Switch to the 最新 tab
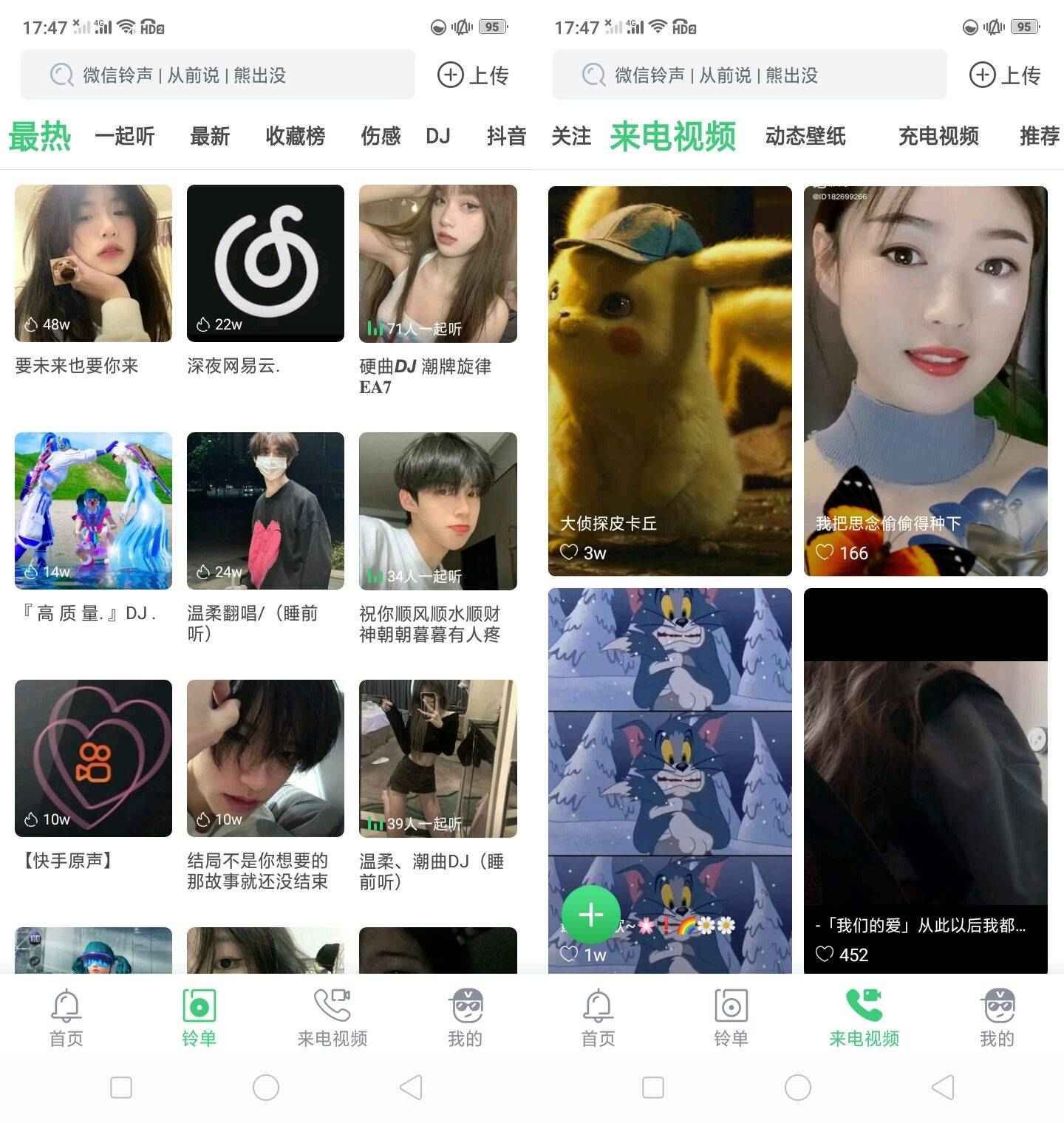The width and height of the screenshot is (1064, 1123). (x=210, y=136)
